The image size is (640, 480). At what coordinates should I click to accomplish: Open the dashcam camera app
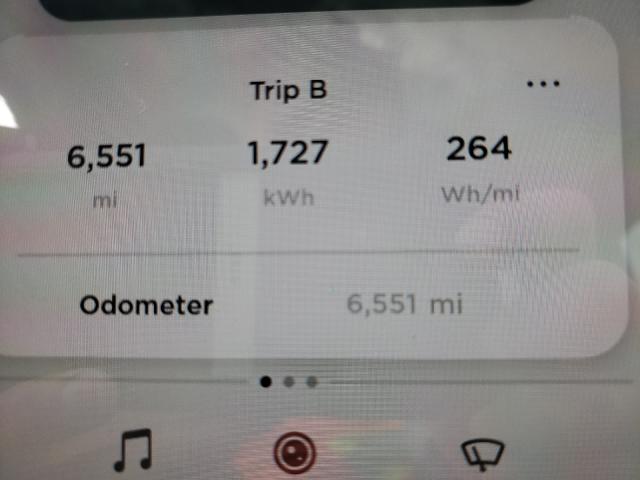[297, 455]
